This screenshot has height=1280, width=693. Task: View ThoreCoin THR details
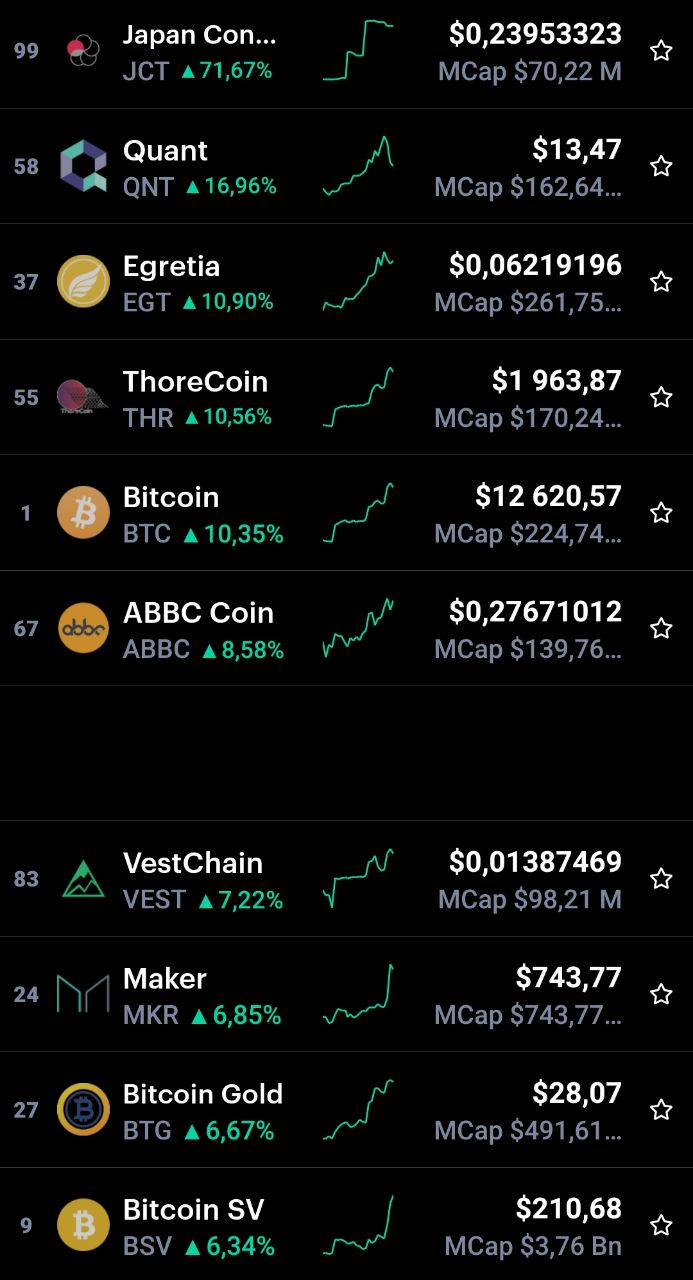pos(346,397)
